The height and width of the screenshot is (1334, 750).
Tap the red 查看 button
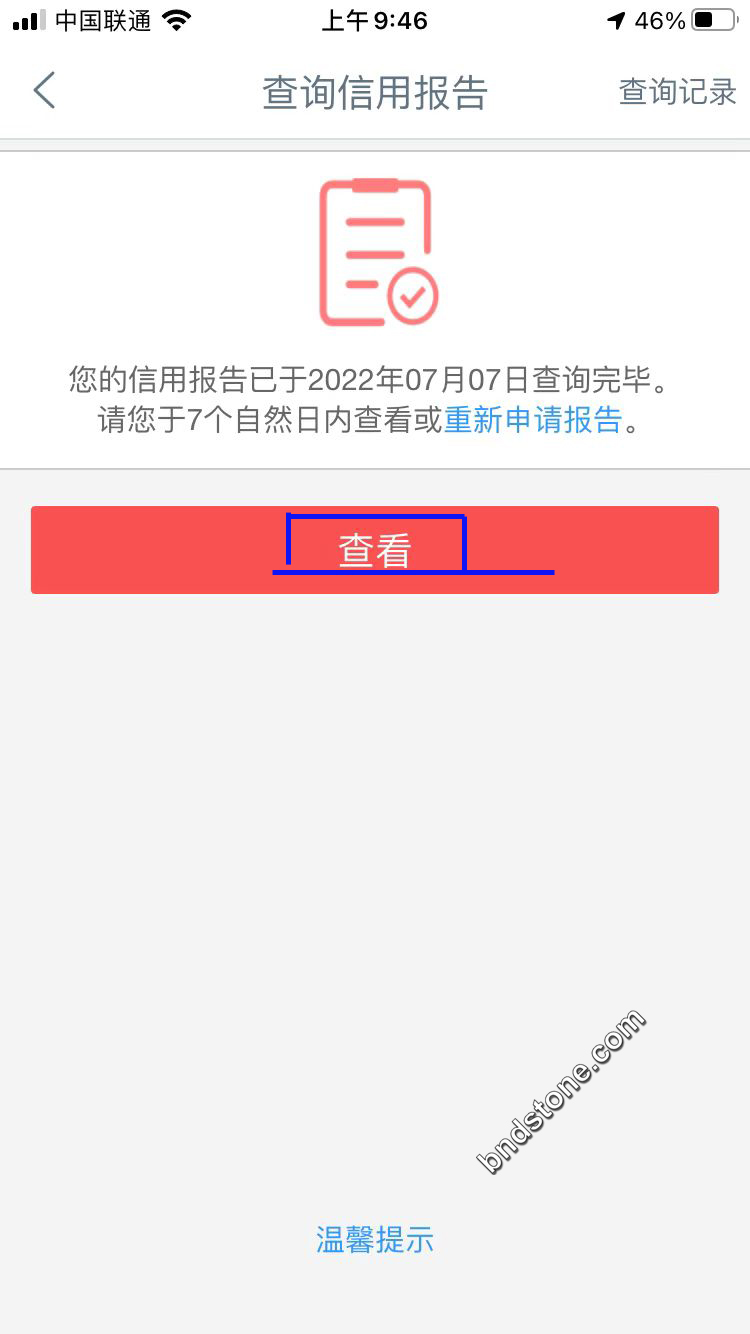pos(375,550)
